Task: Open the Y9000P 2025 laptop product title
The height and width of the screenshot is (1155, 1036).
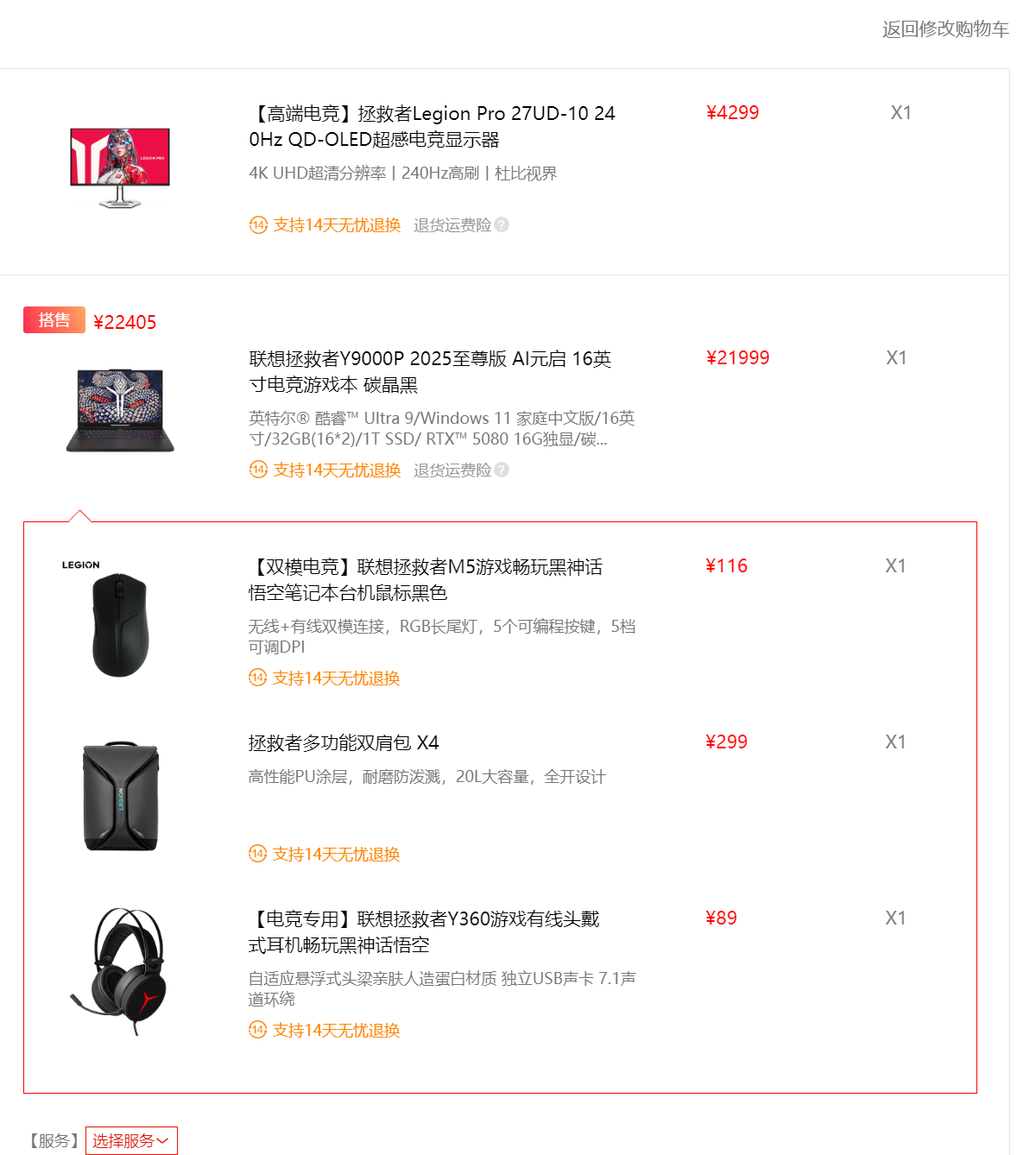Action: click(429, 371)
